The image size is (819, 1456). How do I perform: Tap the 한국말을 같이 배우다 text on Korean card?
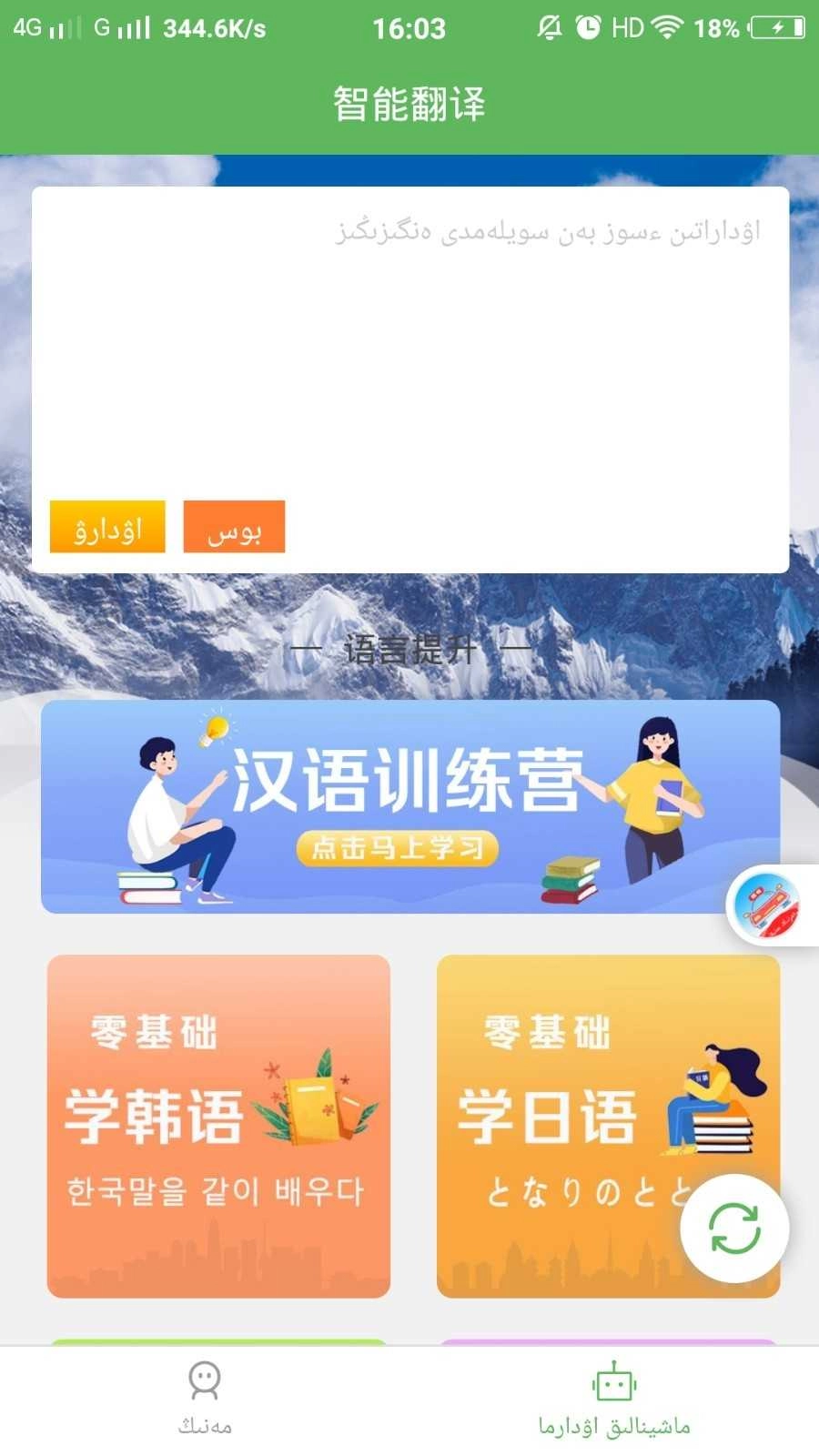coord(216,1188)
